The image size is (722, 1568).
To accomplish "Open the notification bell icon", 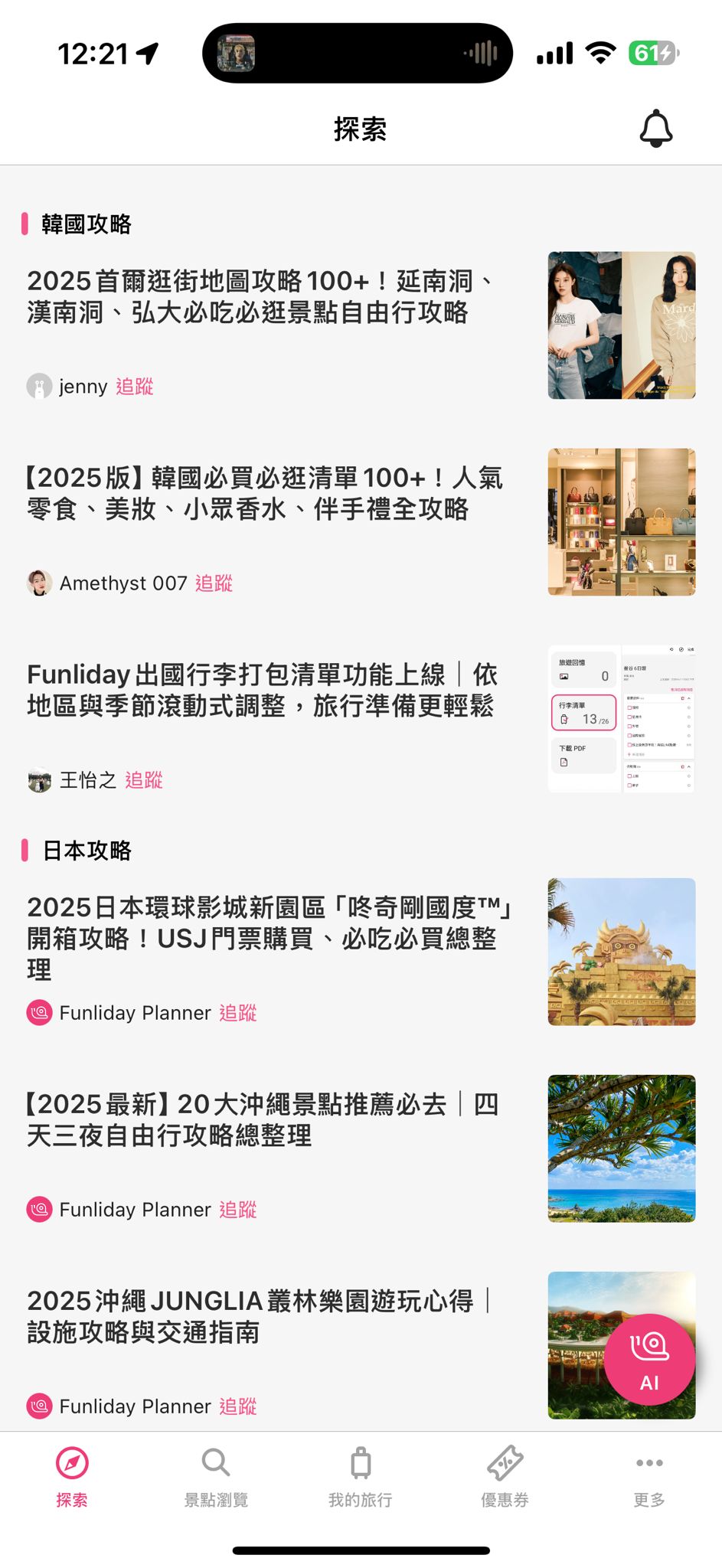I will 656,128.
